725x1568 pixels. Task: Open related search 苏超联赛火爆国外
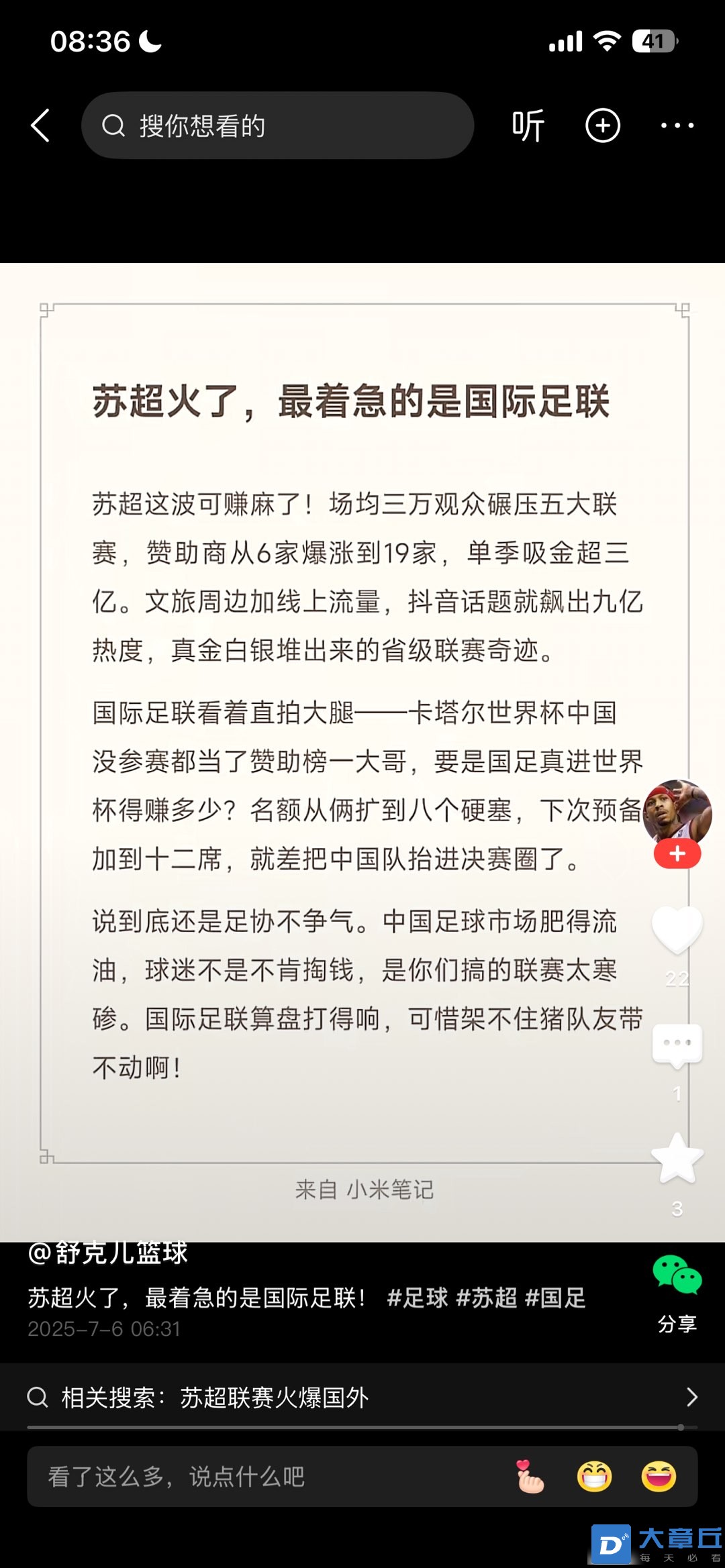coord(362,1398)
